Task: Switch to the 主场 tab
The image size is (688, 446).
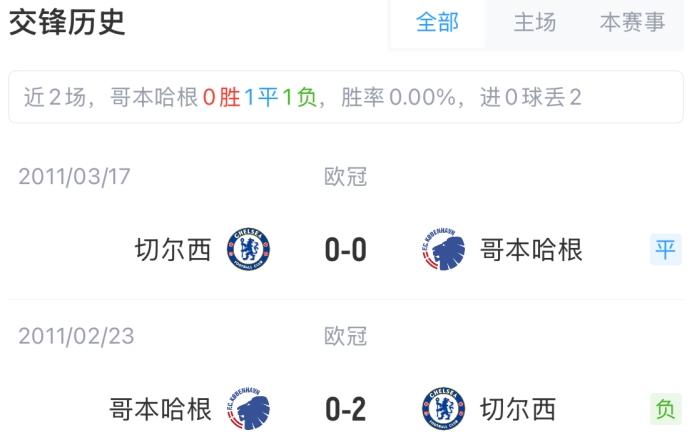Action: (534, 23)
